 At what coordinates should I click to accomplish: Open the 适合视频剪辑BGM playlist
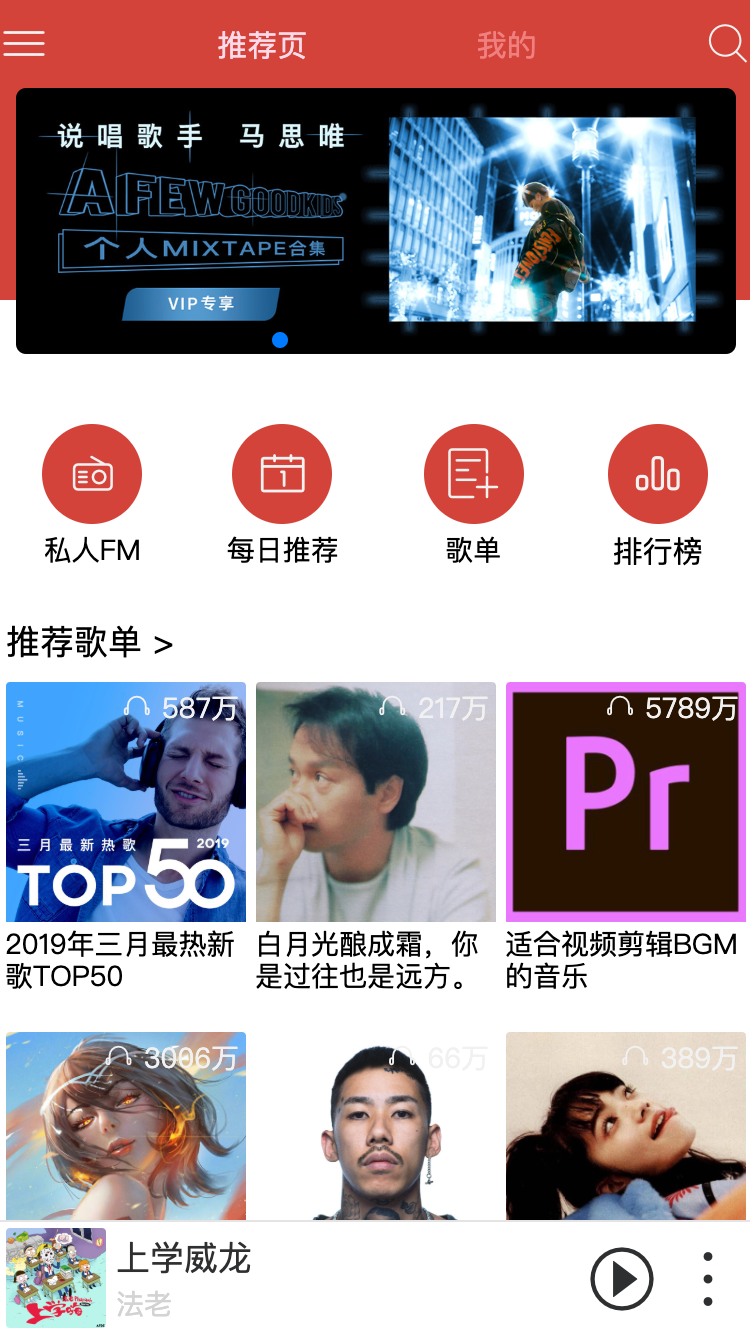click(x=625, y=802)
